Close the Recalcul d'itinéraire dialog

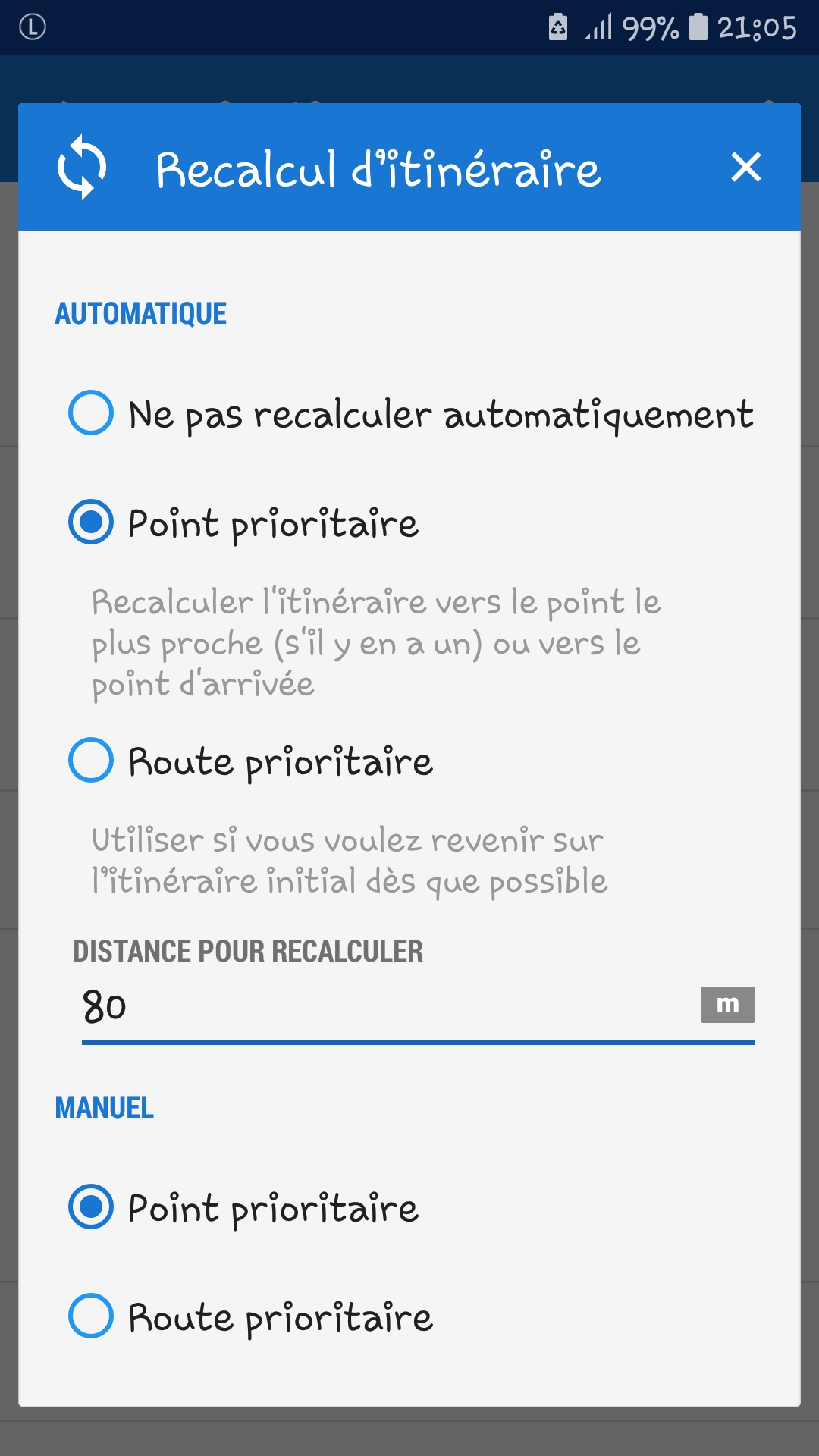[745, 167]
